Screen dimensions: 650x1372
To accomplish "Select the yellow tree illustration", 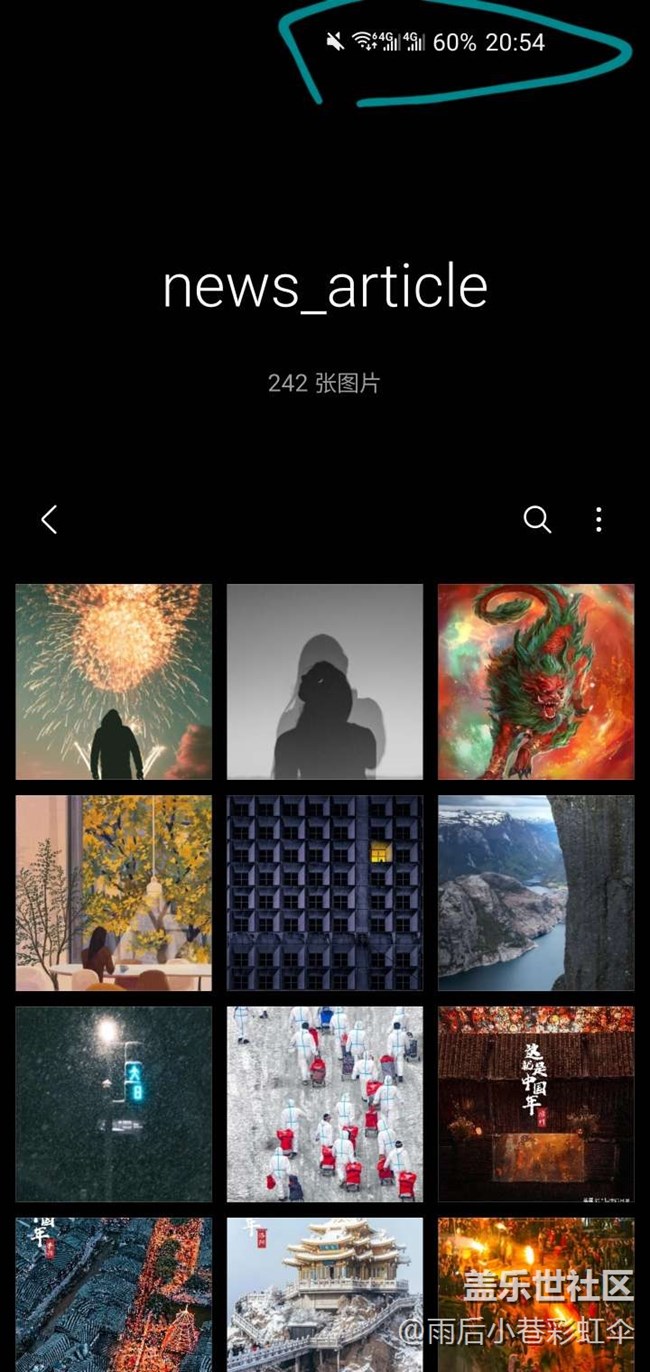I will (114, 893).
